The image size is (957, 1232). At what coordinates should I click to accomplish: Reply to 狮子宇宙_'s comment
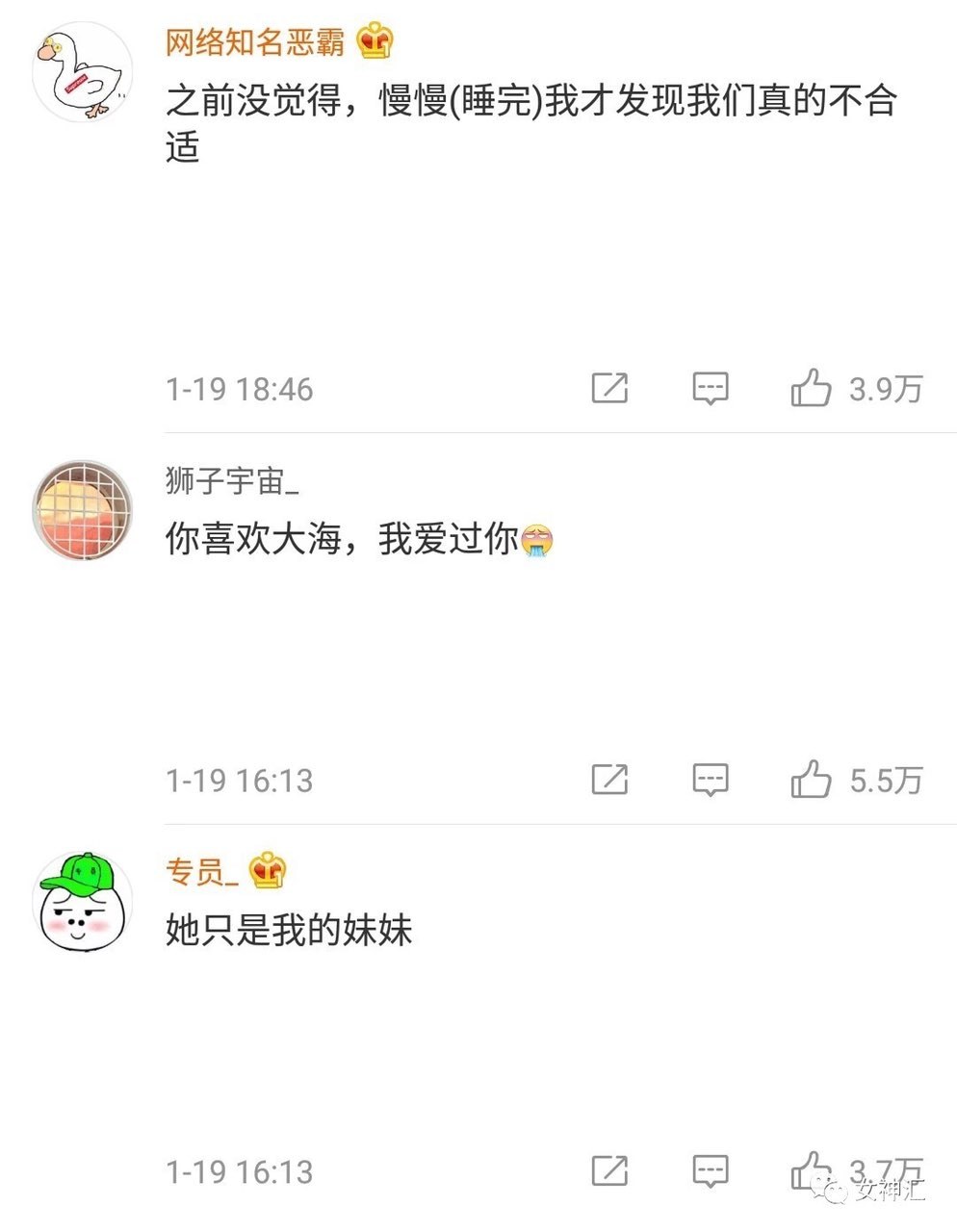[x=711, y=779]
